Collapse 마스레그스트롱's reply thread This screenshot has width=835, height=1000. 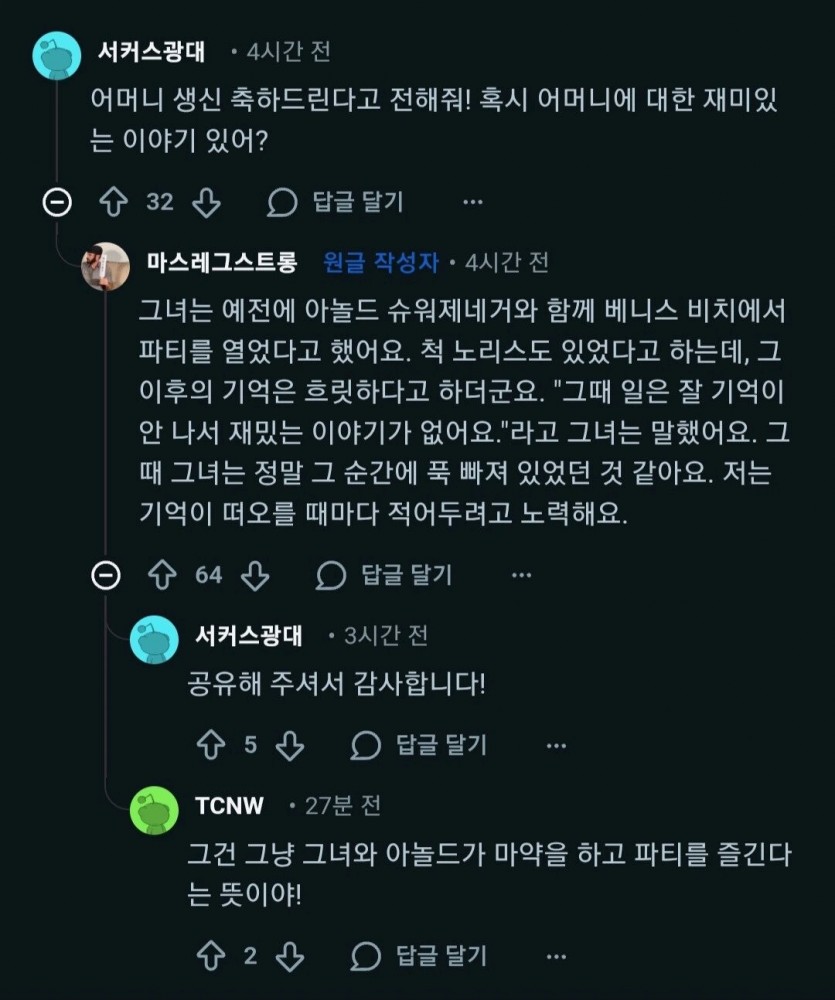(106, 575)
